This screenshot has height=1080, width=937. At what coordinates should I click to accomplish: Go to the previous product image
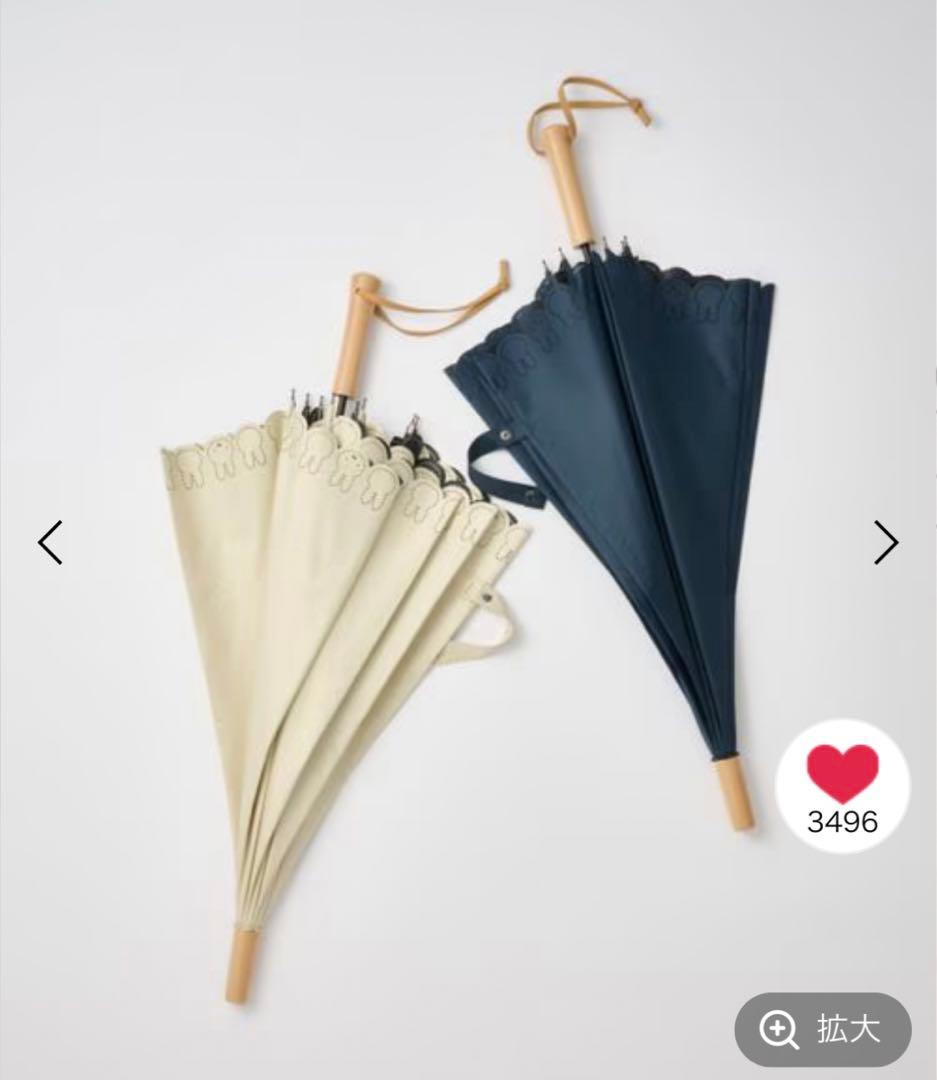(50, 542)
